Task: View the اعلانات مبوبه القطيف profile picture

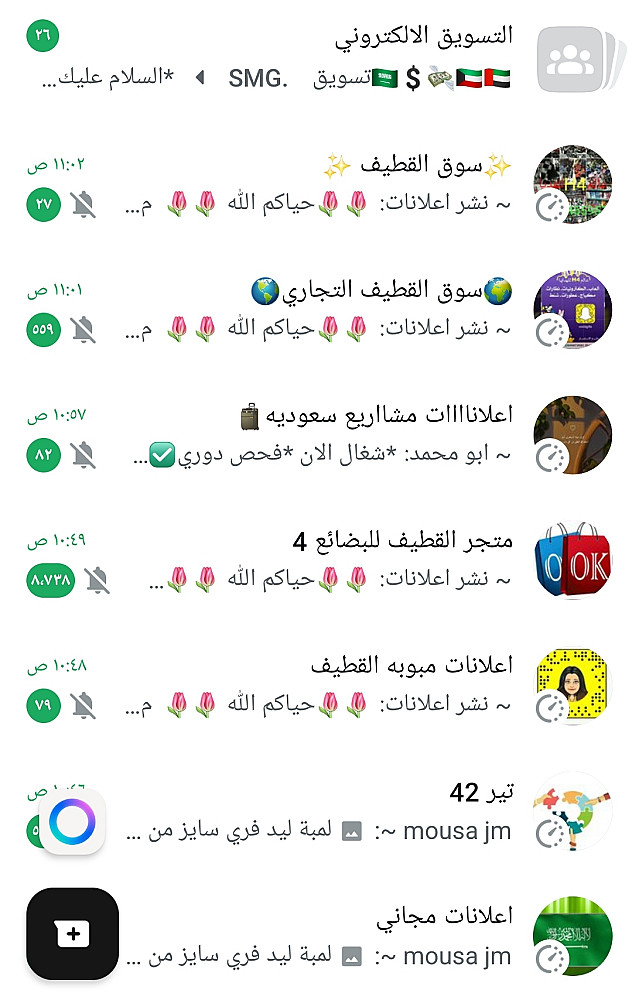Action: pos(572,685)
